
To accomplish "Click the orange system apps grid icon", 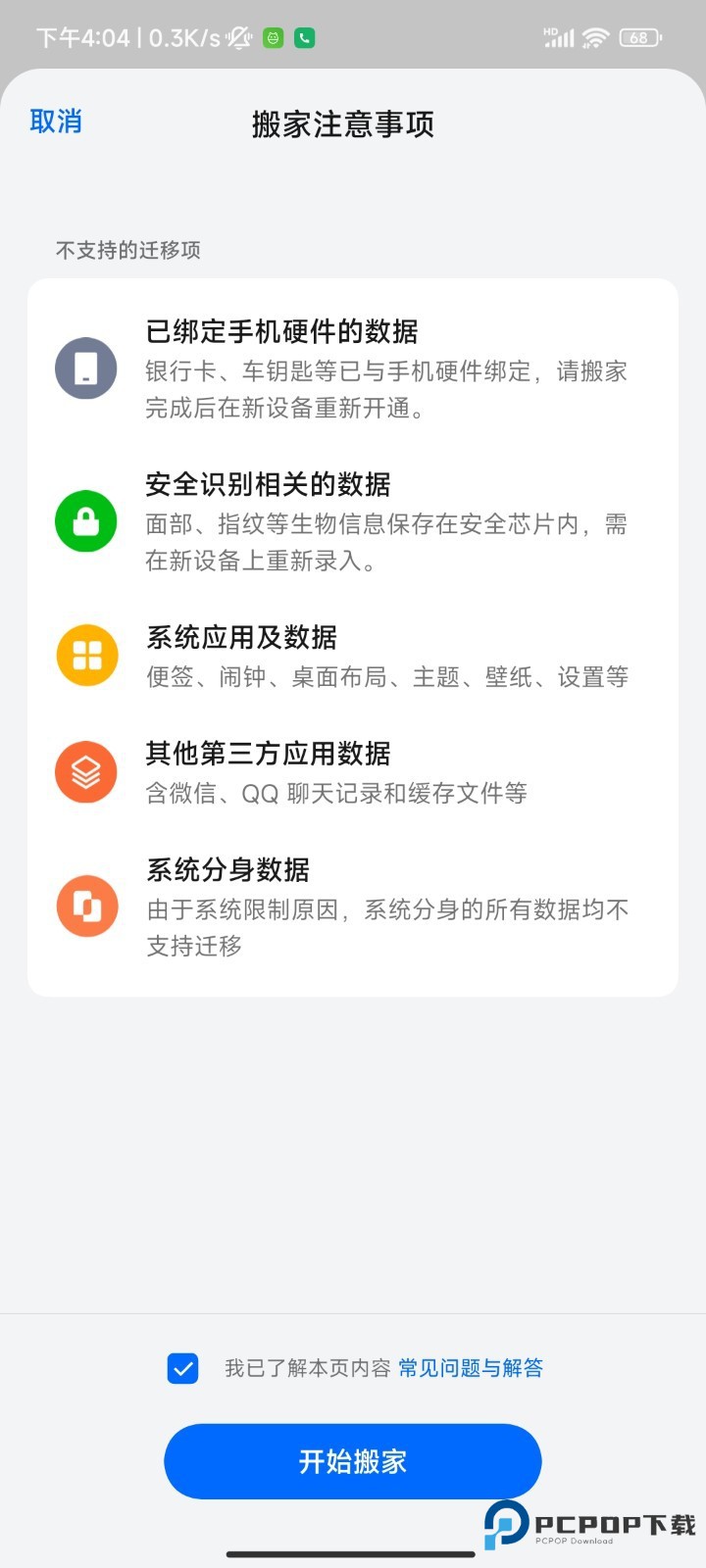I will 85,655.
